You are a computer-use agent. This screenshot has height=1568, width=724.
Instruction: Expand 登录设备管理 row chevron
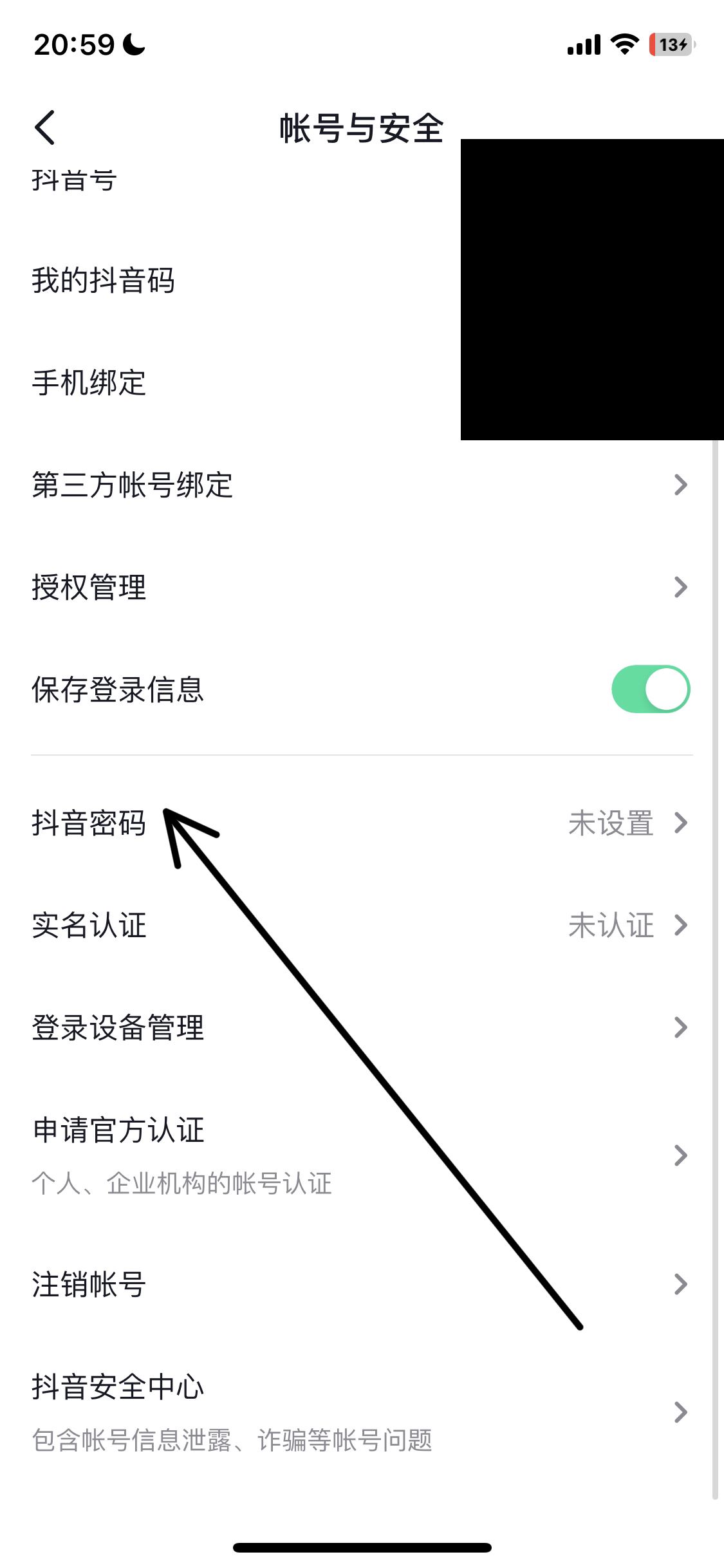click(681, 1028)
